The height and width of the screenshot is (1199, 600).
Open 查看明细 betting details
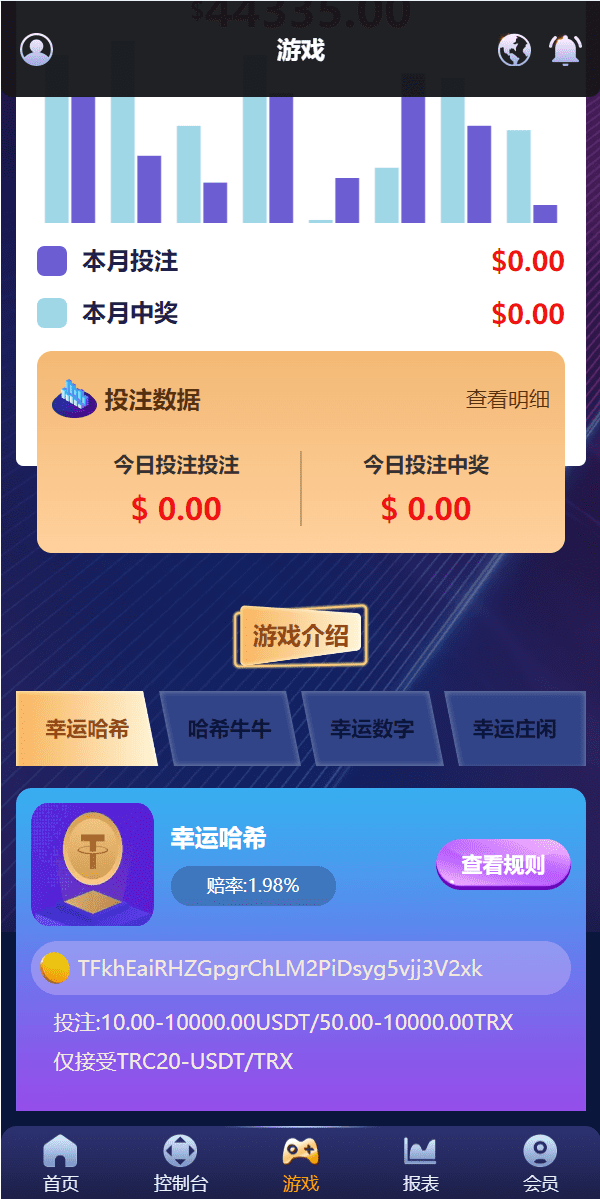[x=507, y=400]
